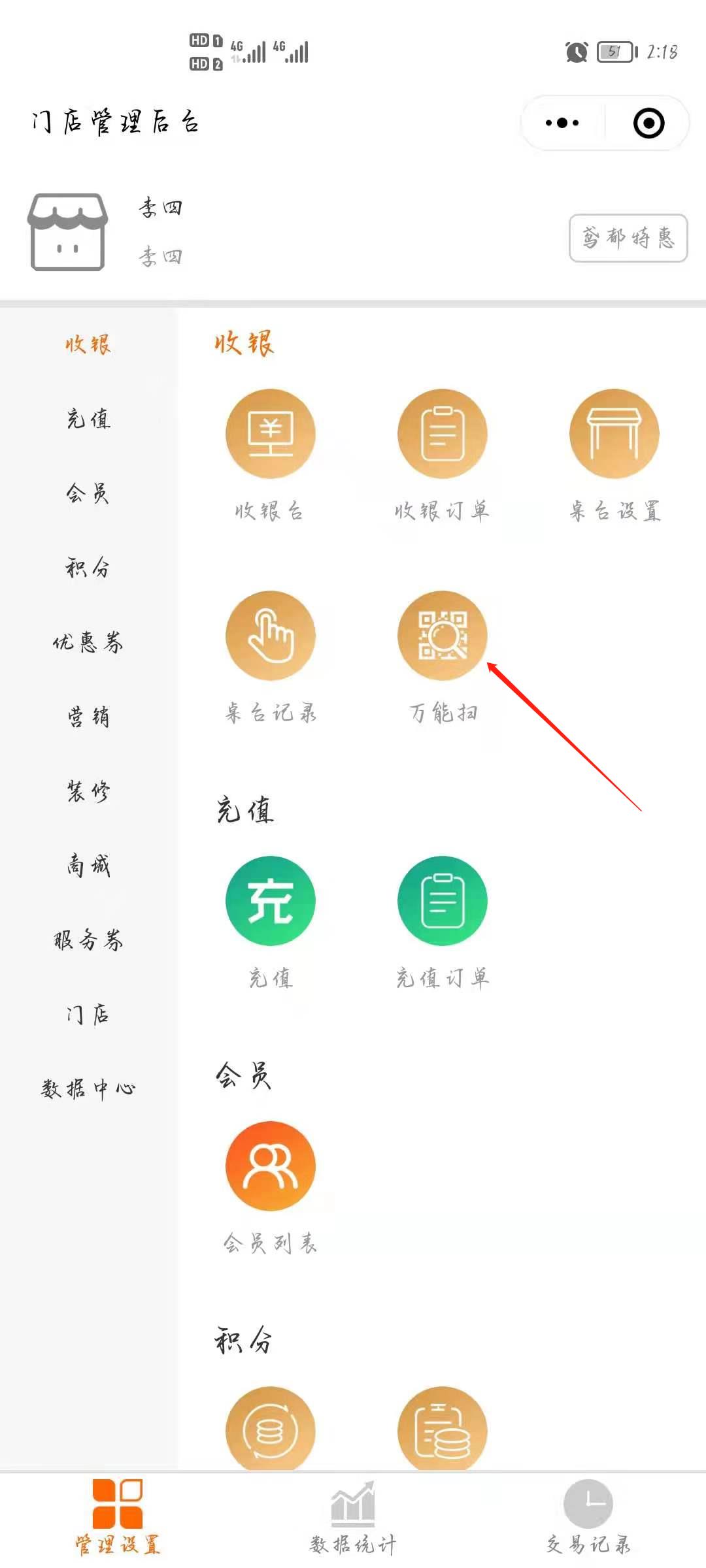Open the green 充值 recharge icon
This screenshot has height=1568, width=706.
pyautogui.click(x=270, y=900)
